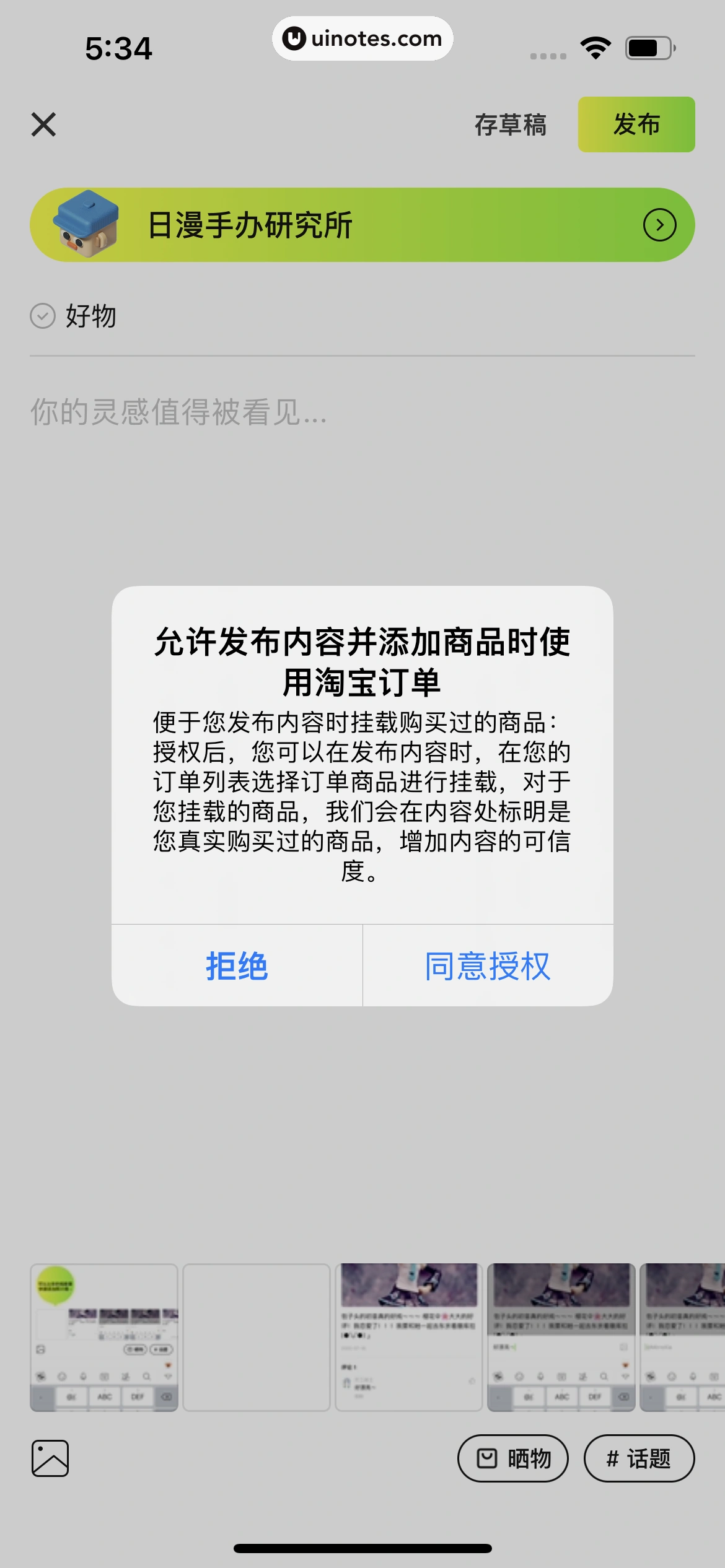Open the photo gallery picker icon

51,1458
